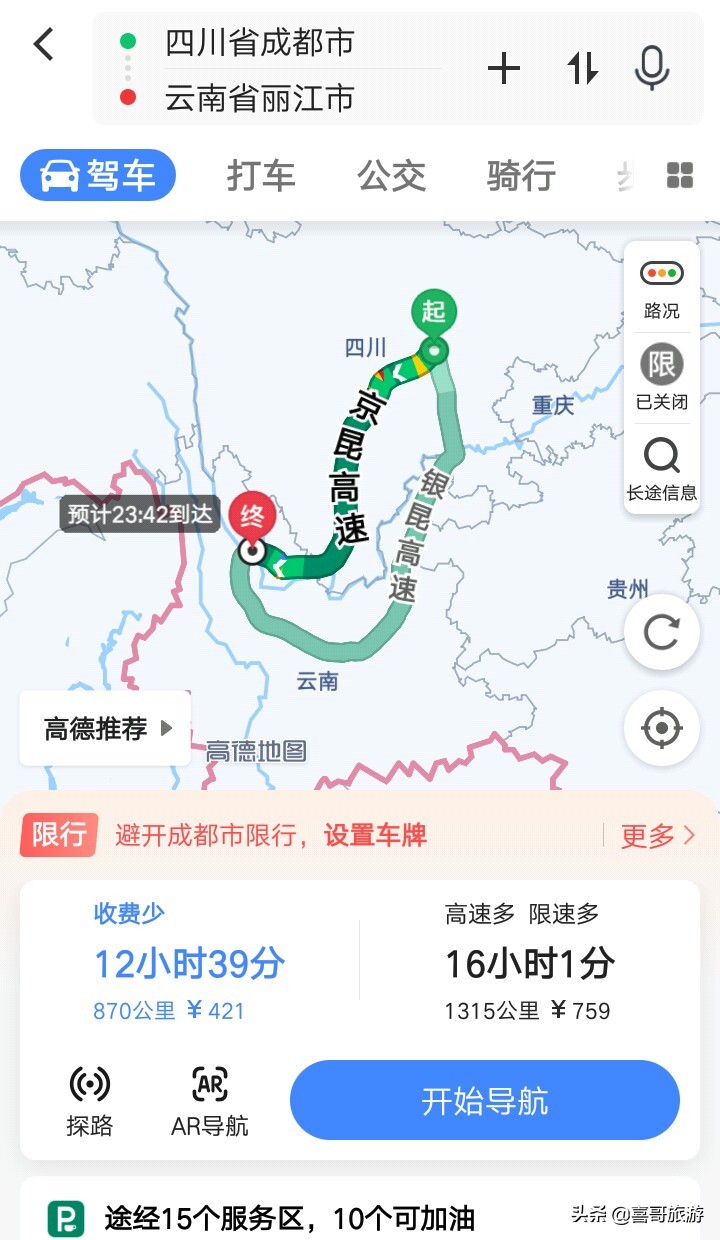Add a waypoint with the plus icon

[504, 69]
